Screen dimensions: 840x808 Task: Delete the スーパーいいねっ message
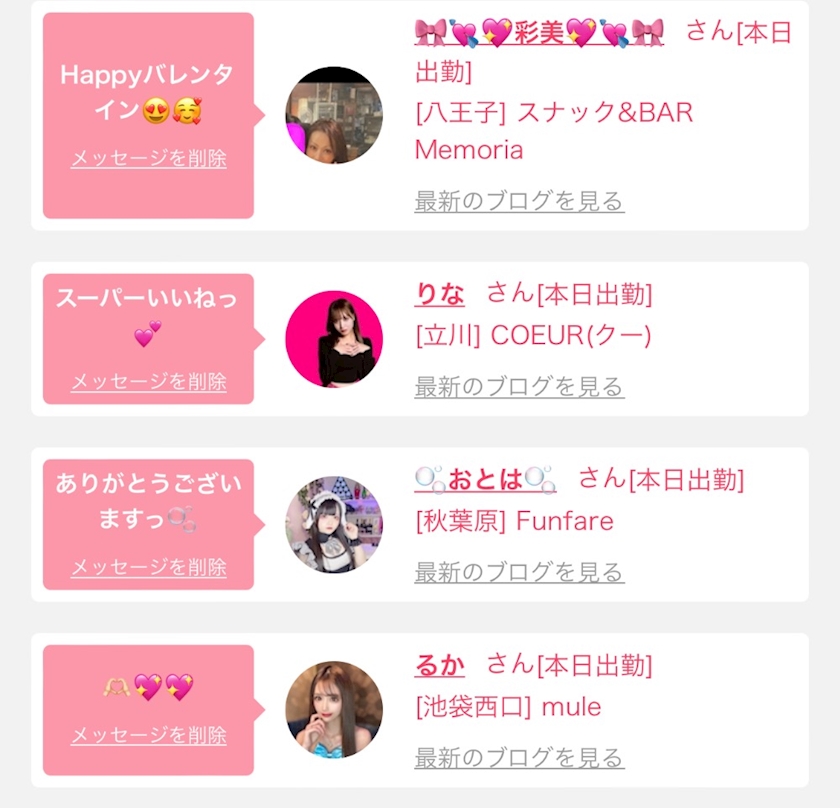[x=148, y=381]
